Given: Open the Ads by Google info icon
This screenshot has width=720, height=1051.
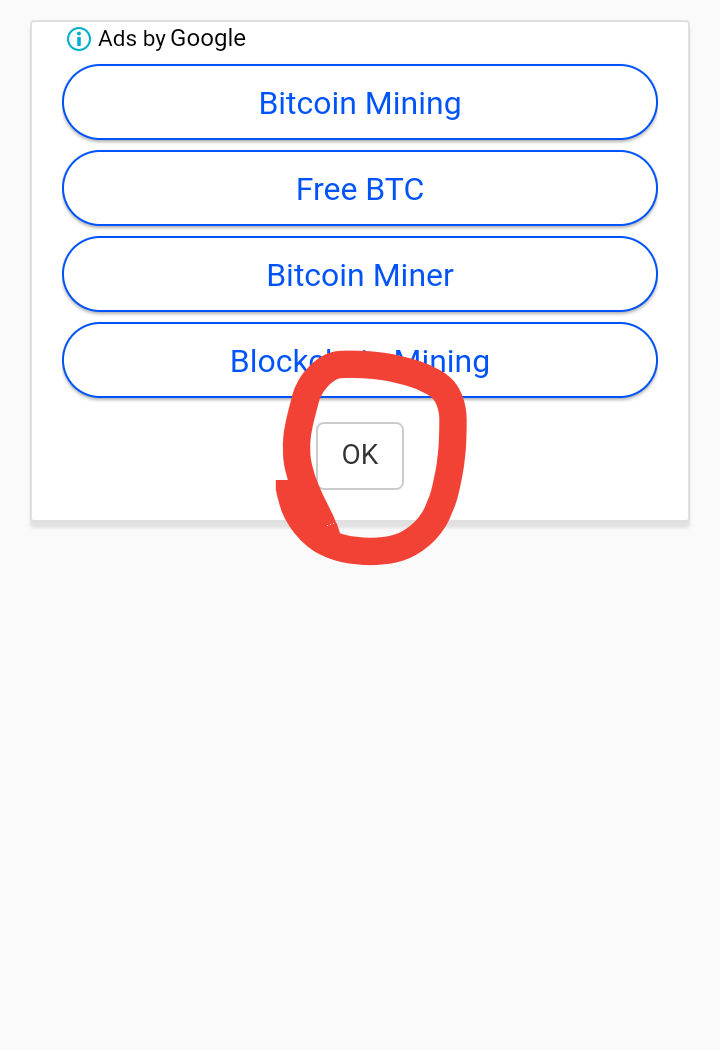Looking at the screenshot, I should click(79, 40).
